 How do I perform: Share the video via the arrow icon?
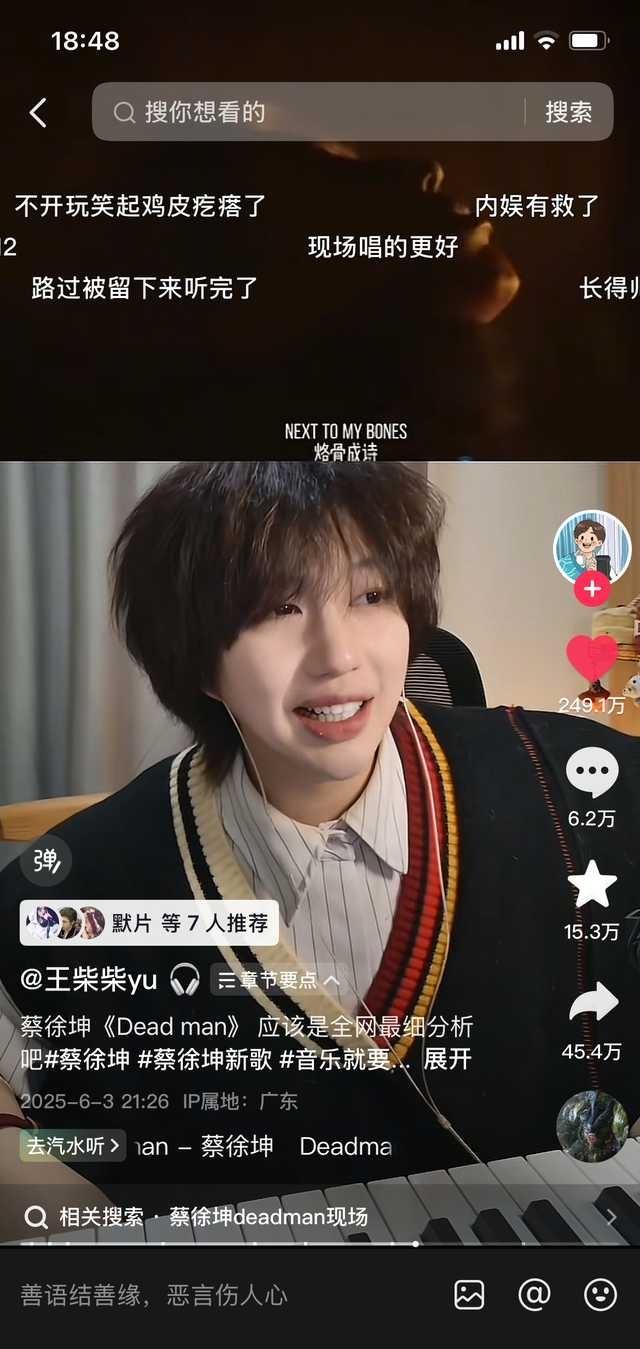(x=592, y=1004)
